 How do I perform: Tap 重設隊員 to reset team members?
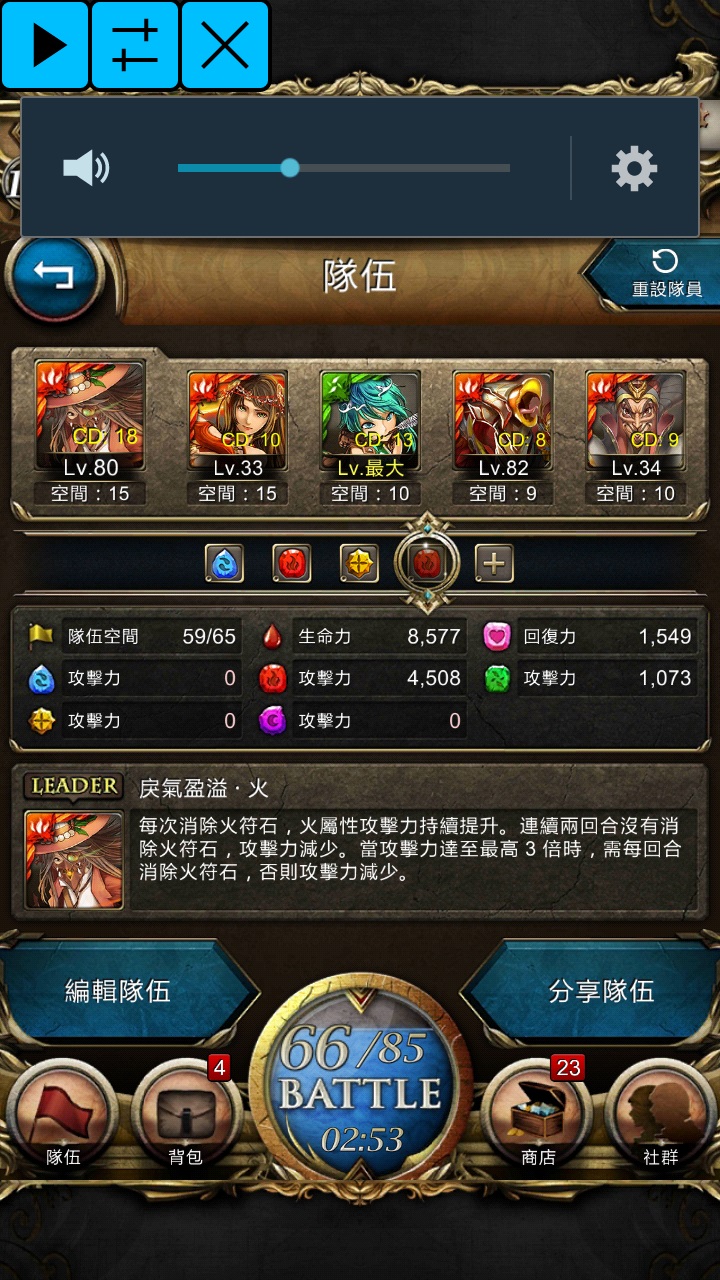(x=665, y=276)
